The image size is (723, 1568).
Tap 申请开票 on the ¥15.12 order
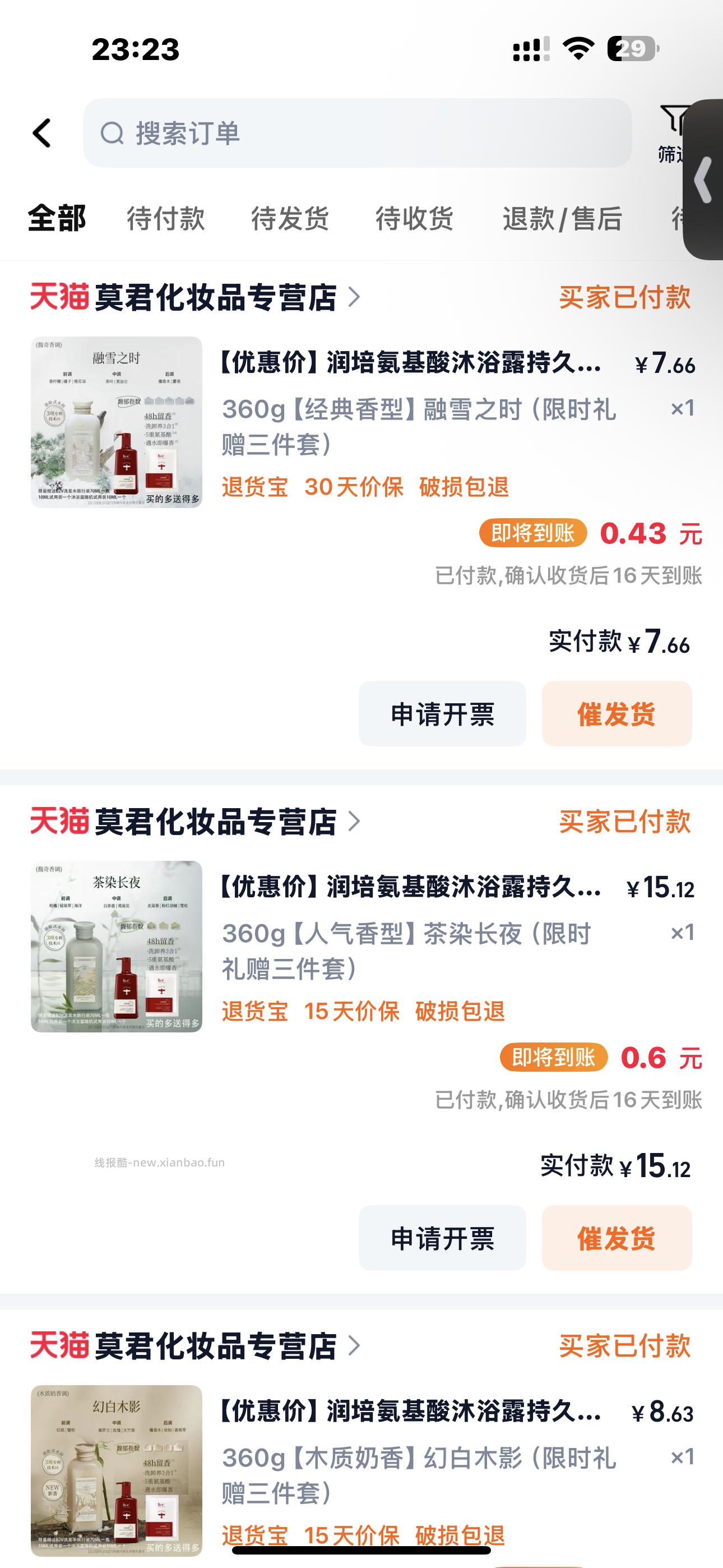442,1238
